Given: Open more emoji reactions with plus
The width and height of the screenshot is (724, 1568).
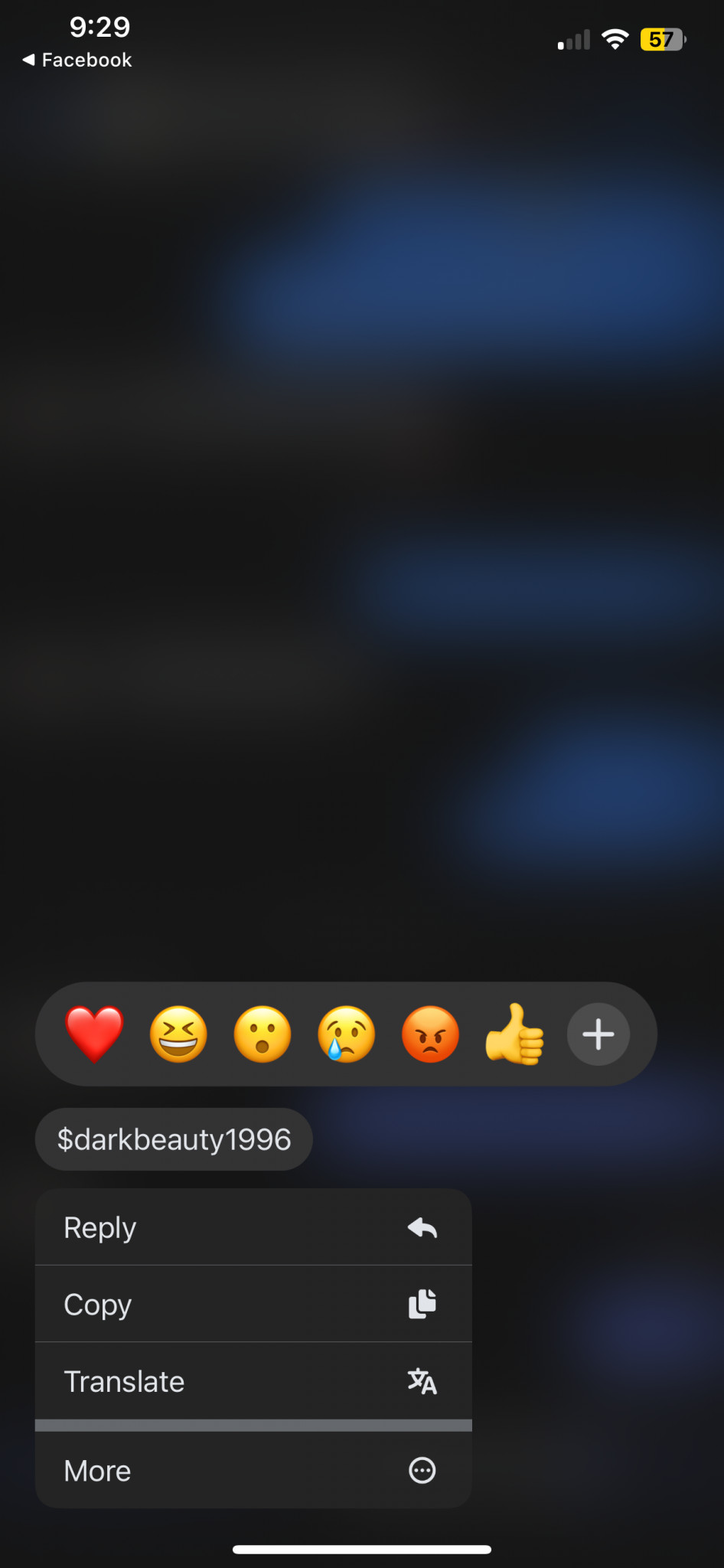Looking at the screenshot, I should pyautogui.click(x=598, y=1034).
